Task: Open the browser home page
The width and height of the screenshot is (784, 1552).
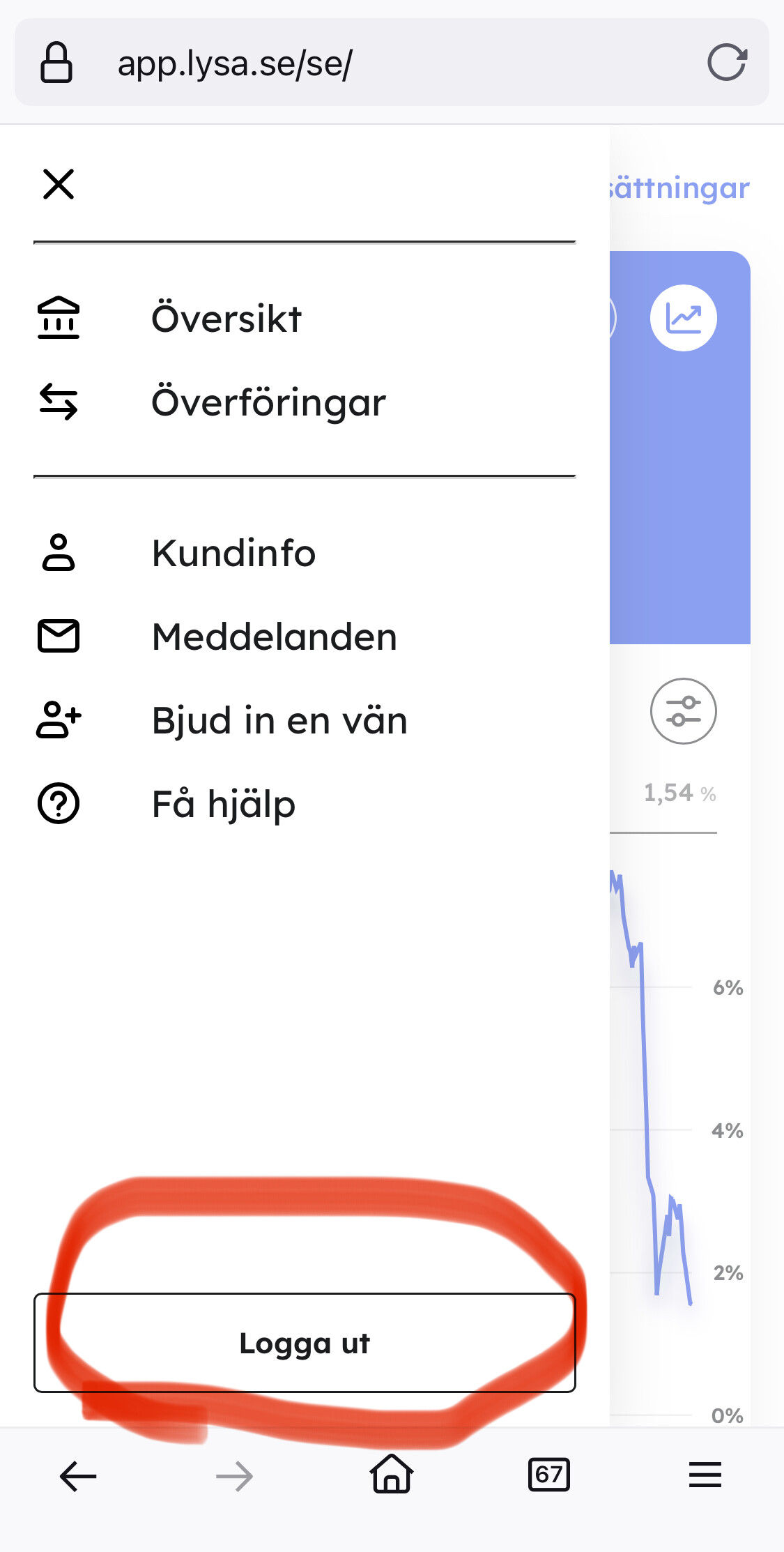Action: click(392, 1474)
